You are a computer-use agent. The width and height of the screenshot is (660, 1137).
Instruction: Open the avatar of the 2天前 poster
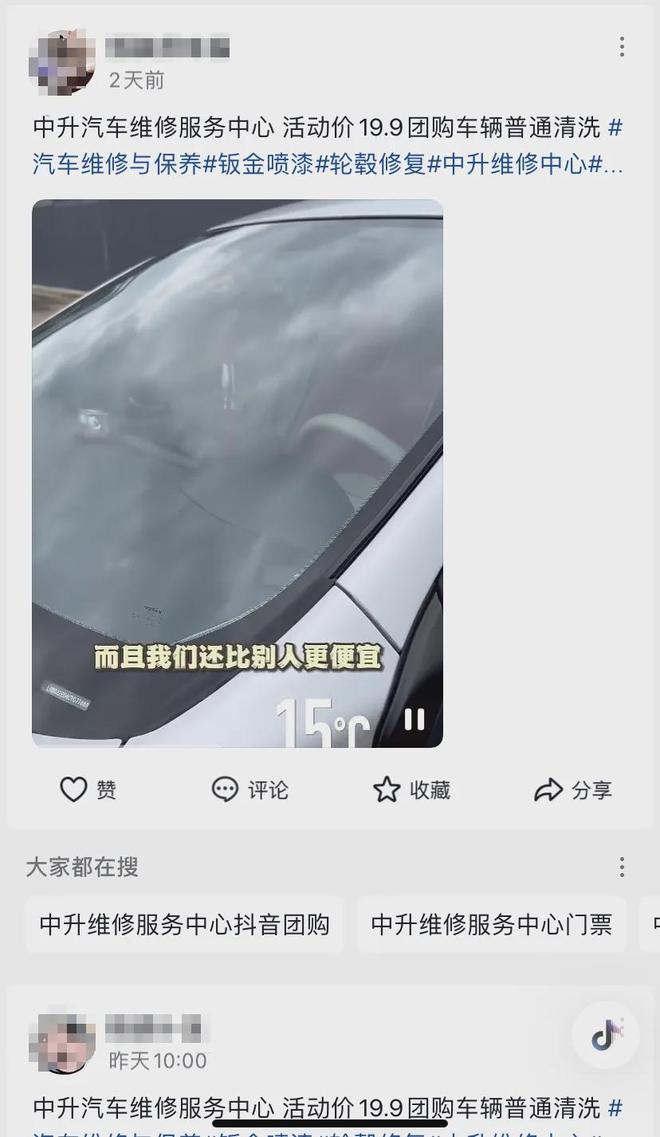(x=62, y=62)
